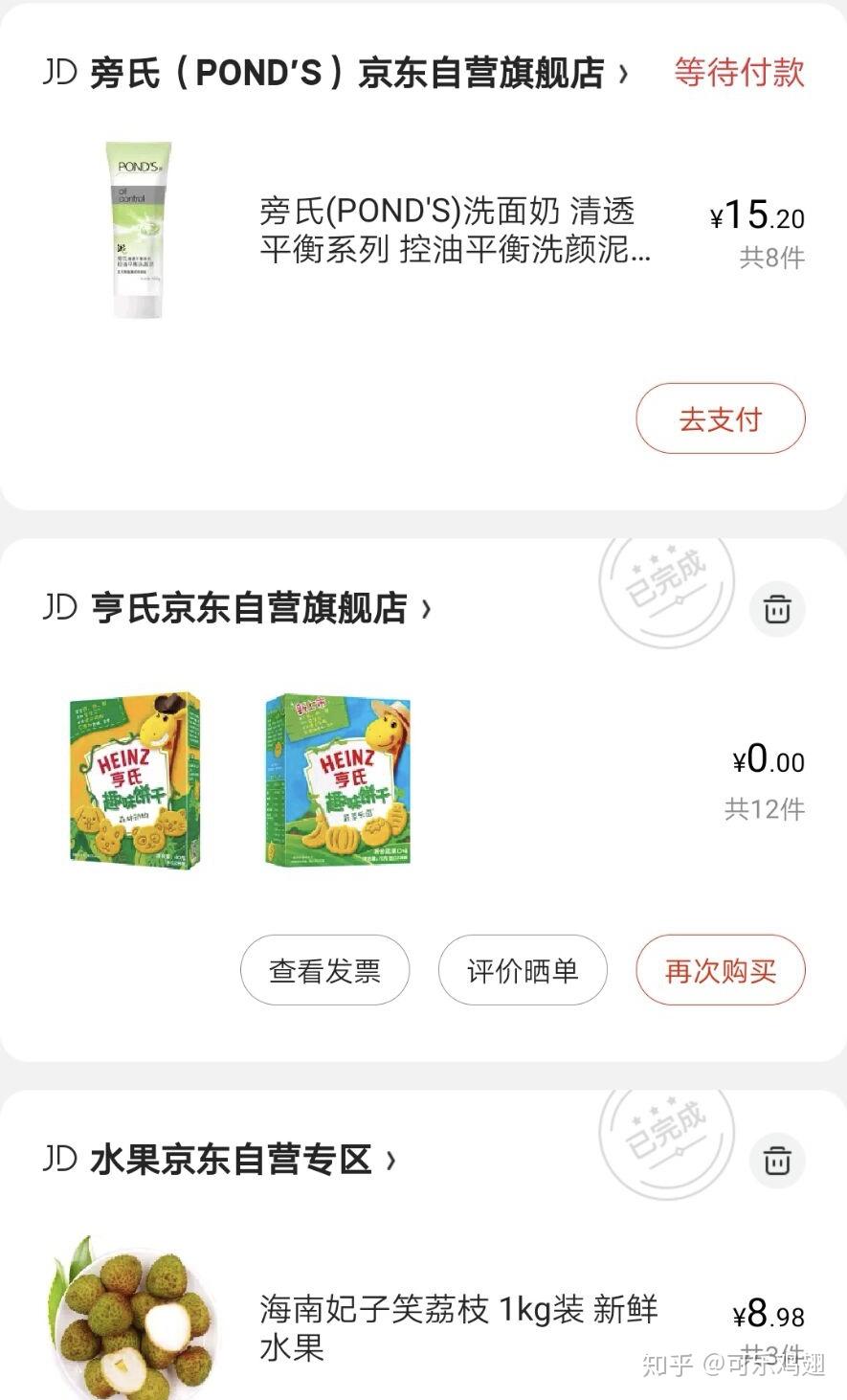Tap 去支付 to pay for the order
This screenshot has height=1400, width=847.
click(720, 418)
